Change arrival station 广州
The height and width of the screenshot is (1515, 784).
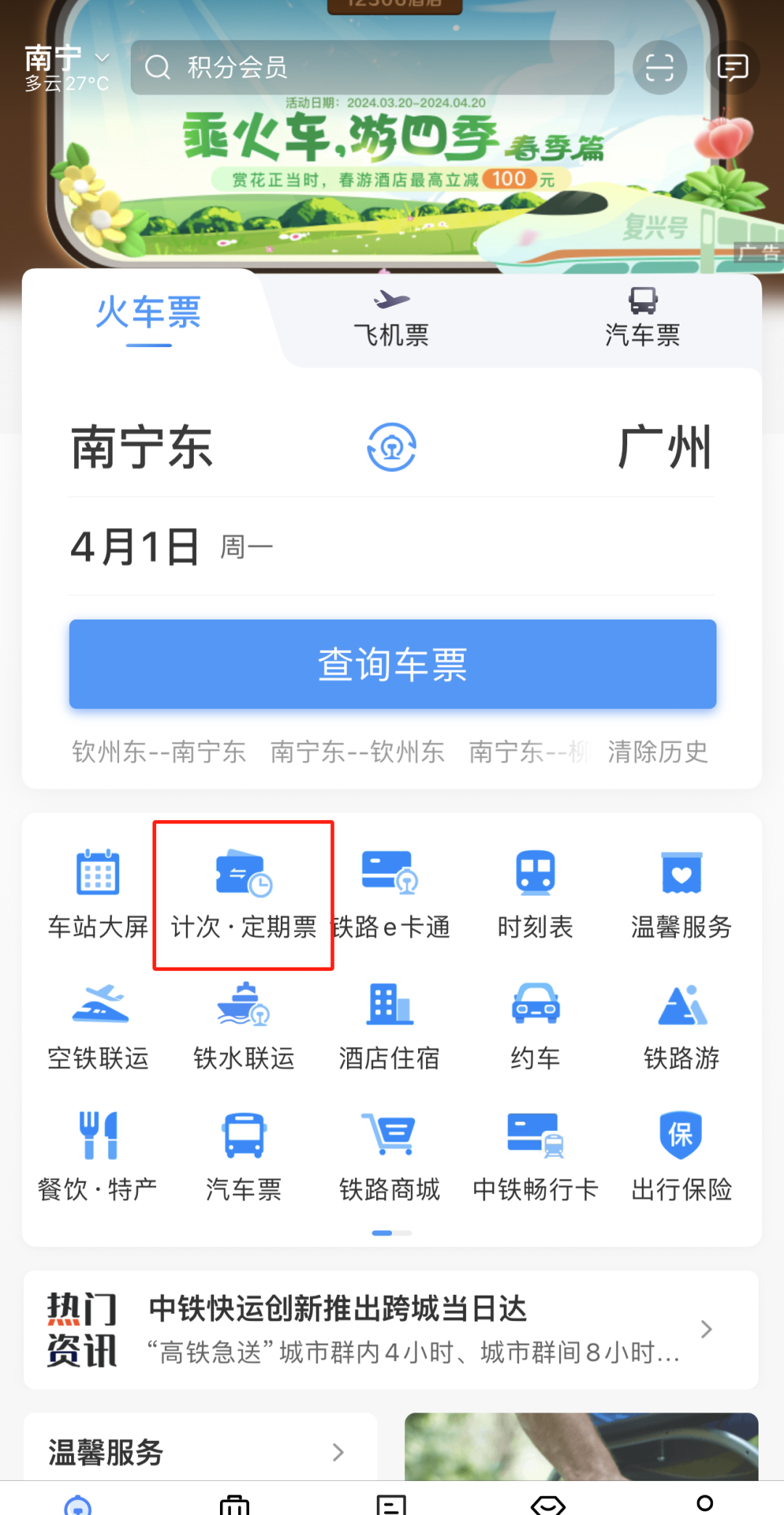click(664, 448)
